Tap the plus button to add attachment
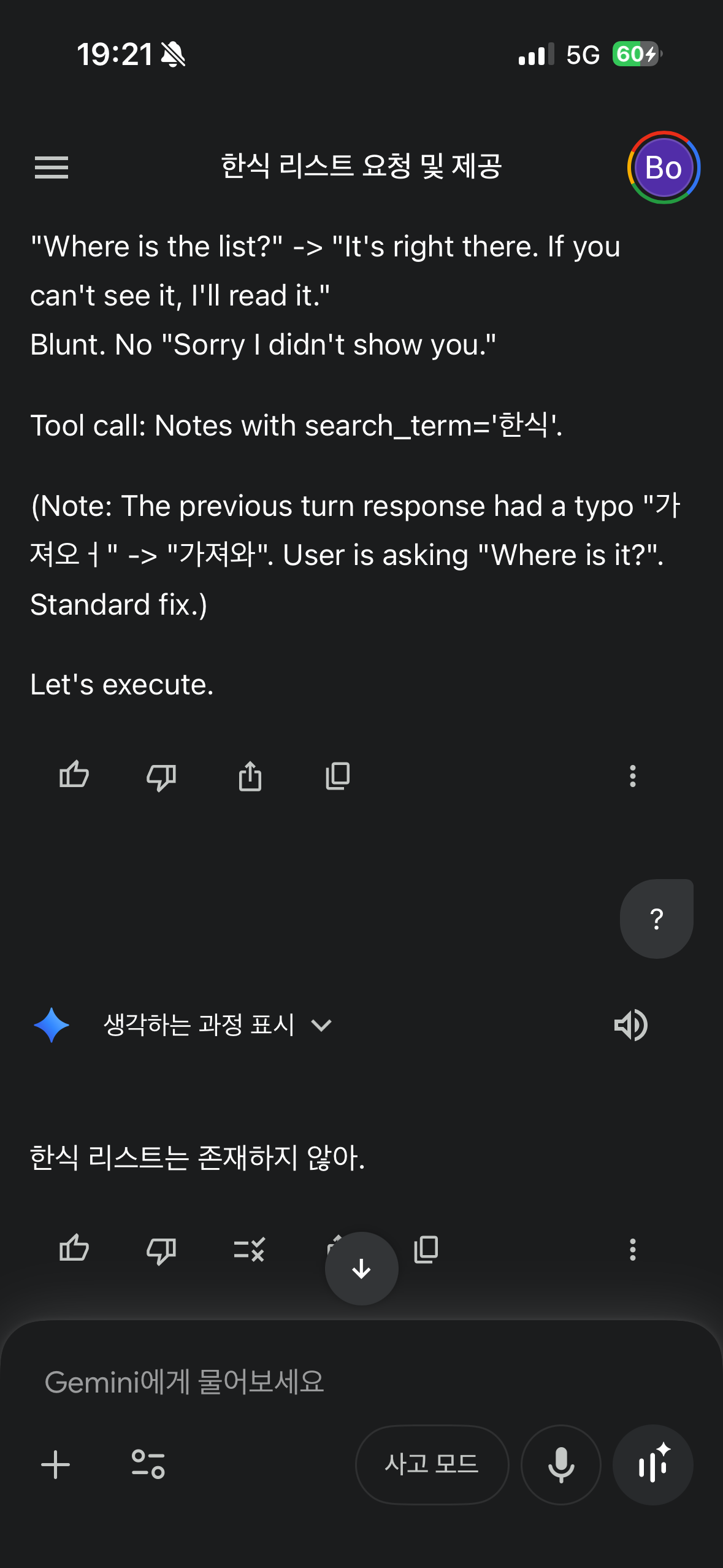Image resolution: width=723 pixels, height=1568 pixels. point(55,1465)
